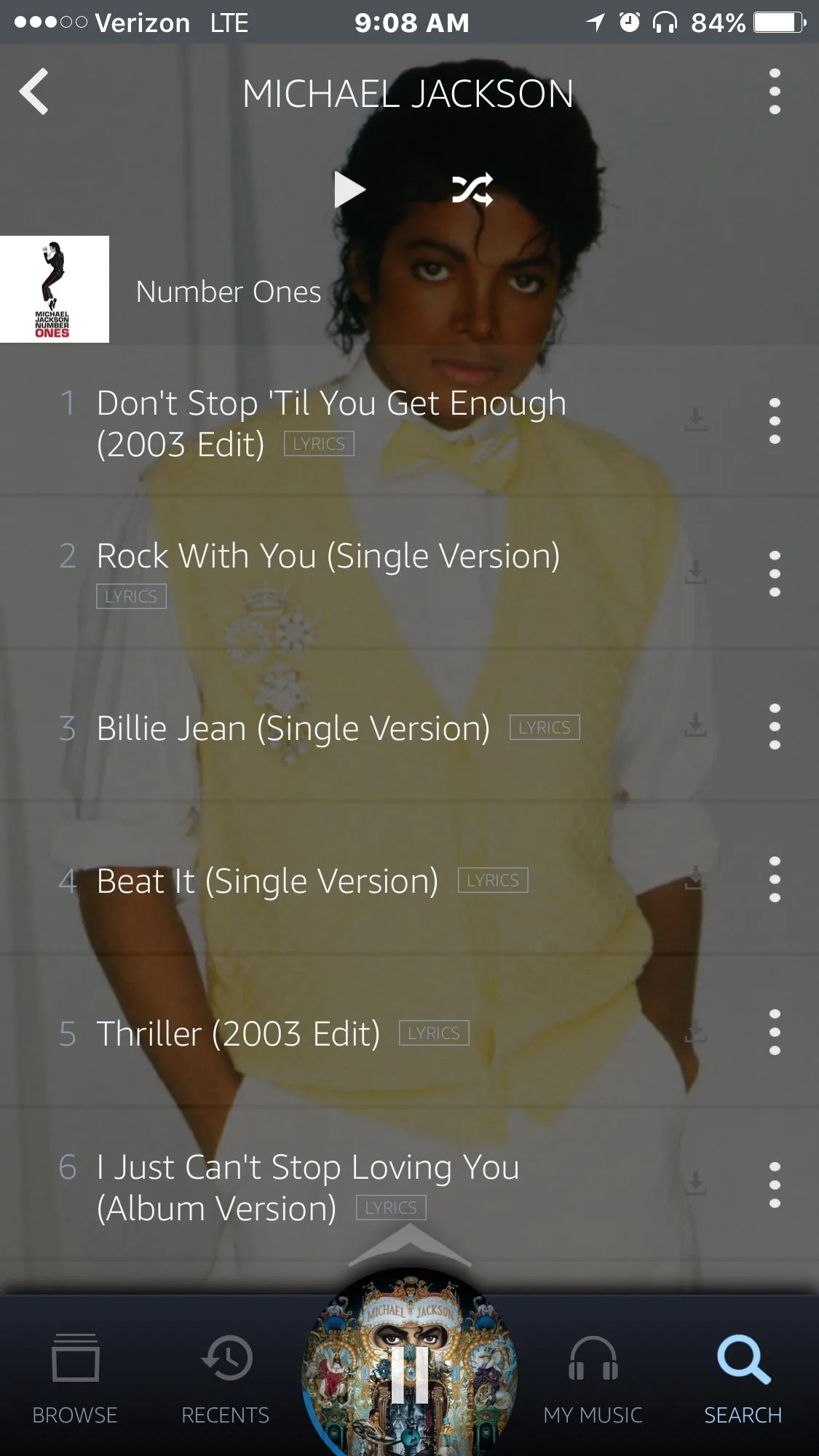Open the Number Ones album cover
This screenshot has width=819, height=1456.
click(55, 289)
